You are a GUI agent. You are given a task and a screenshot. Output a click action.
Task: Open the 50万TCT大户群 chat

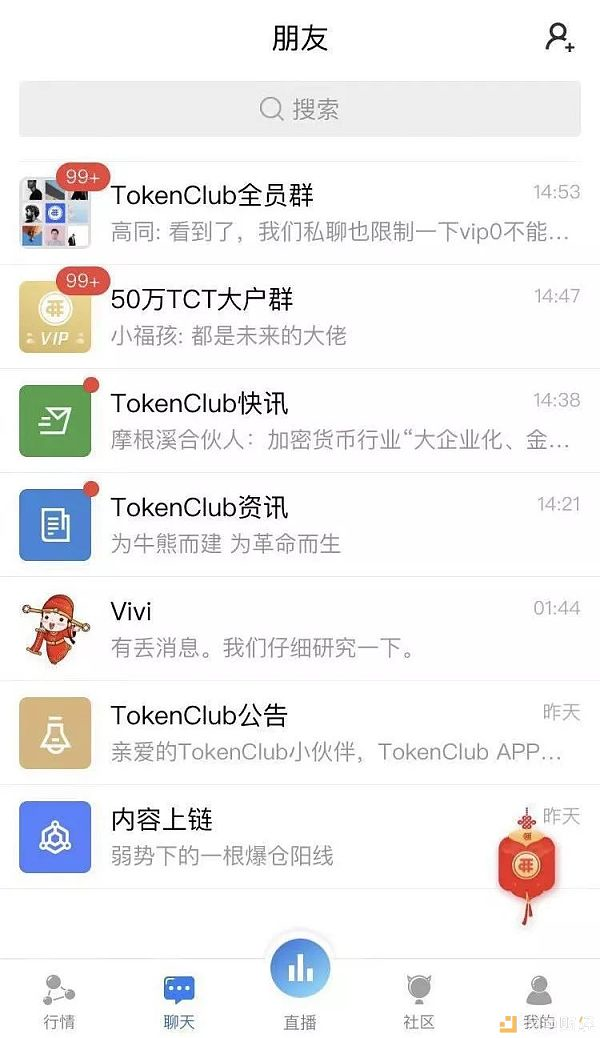coord(300,316)
